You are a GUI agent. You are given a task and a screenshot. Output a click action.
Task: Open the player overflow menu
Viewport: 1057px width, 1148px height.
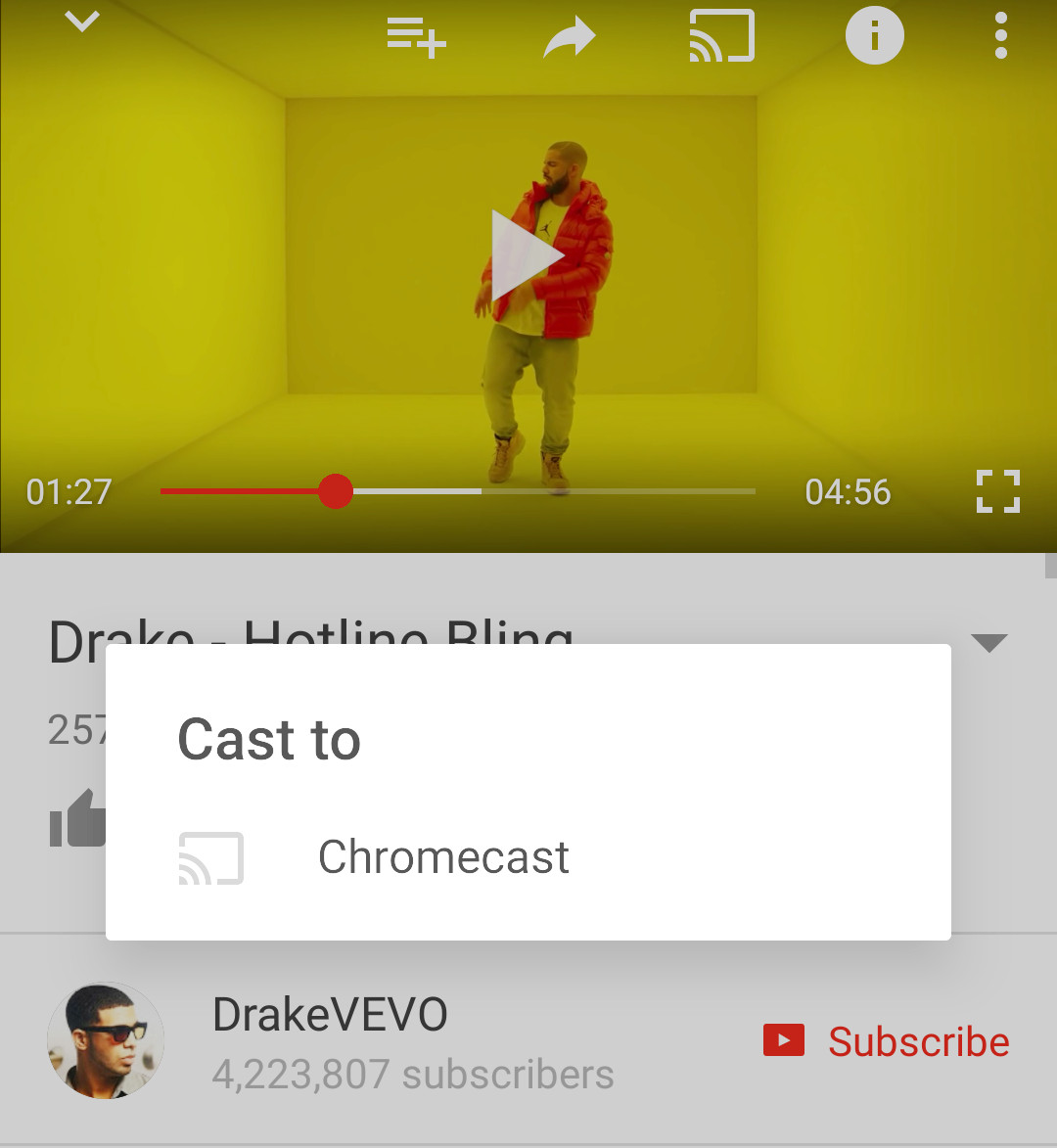[1000, 37]
